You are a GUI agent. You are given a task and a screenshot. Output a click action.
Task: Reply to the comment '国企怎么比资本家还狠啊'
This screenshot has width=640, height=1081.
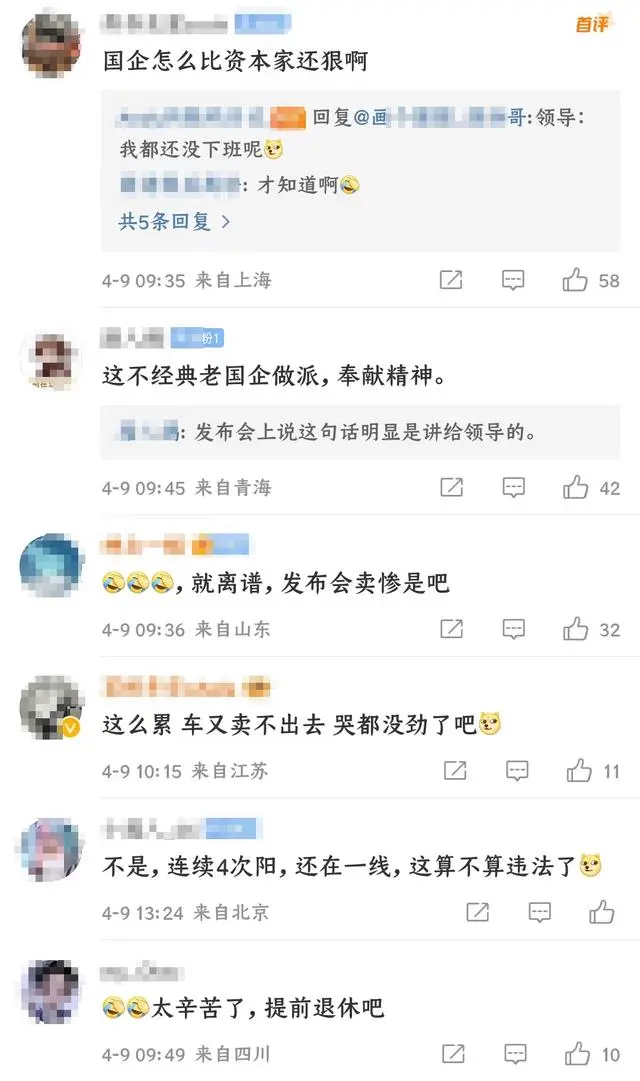click(513, 281)
